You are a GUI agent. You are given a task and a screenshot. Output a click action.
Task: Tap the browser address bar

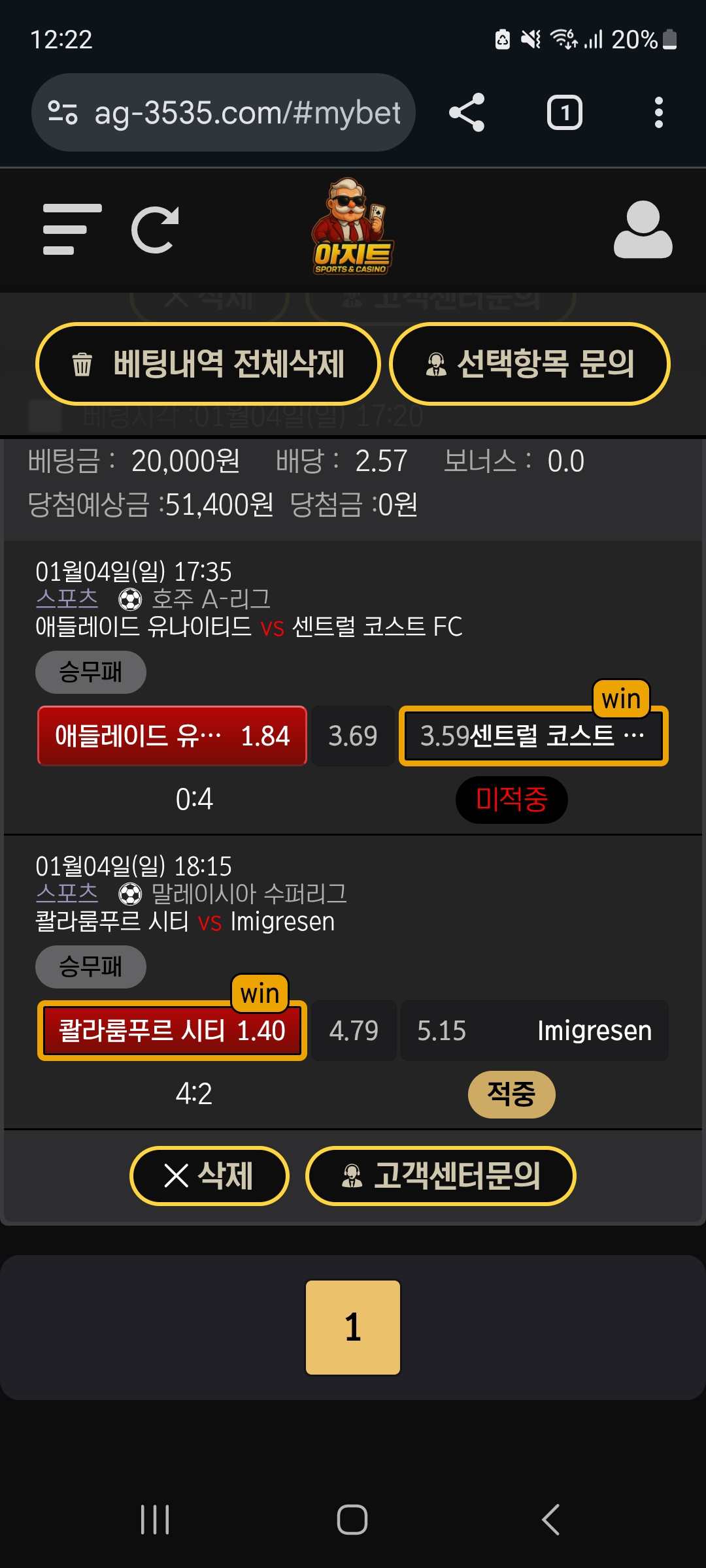224,112
